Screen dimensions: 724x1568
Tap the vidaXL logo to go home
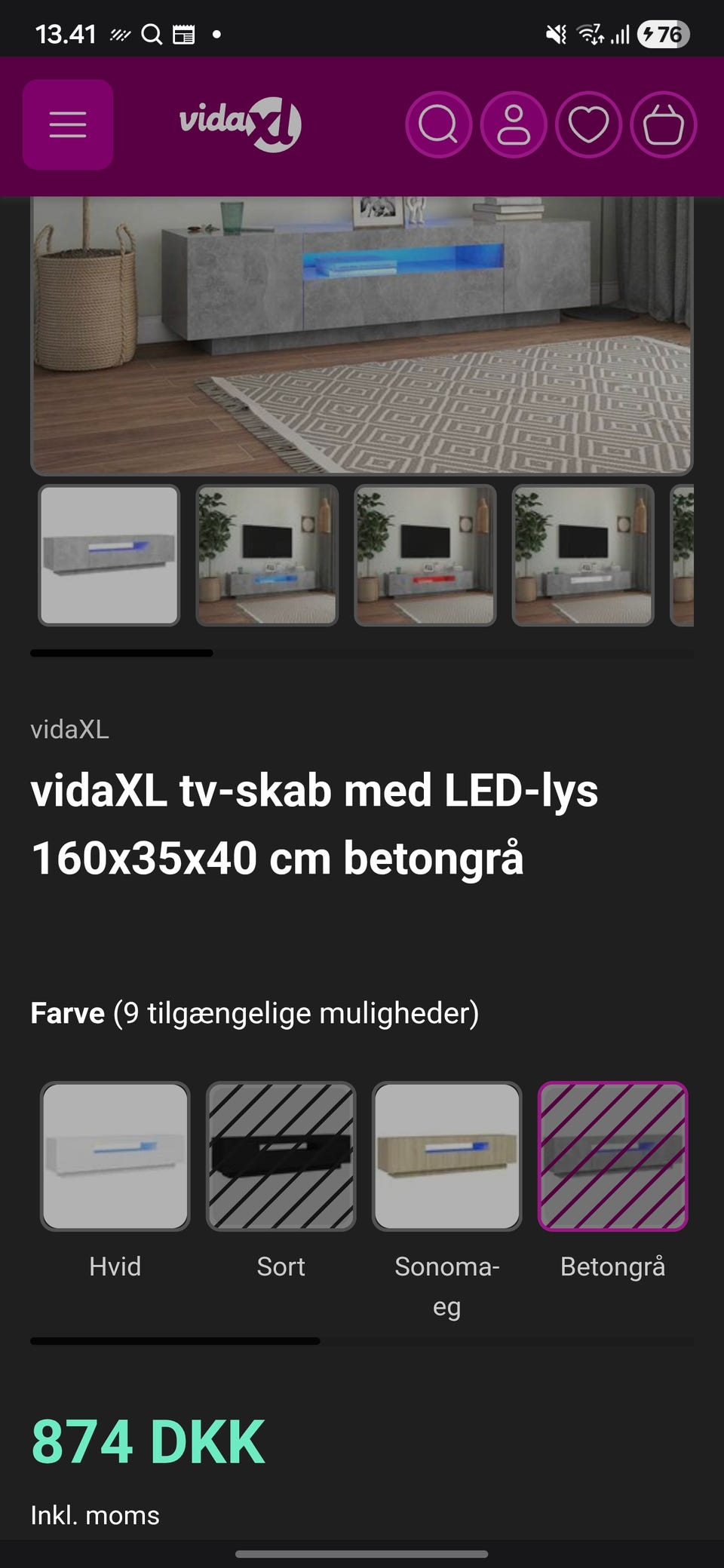point(240,124)
